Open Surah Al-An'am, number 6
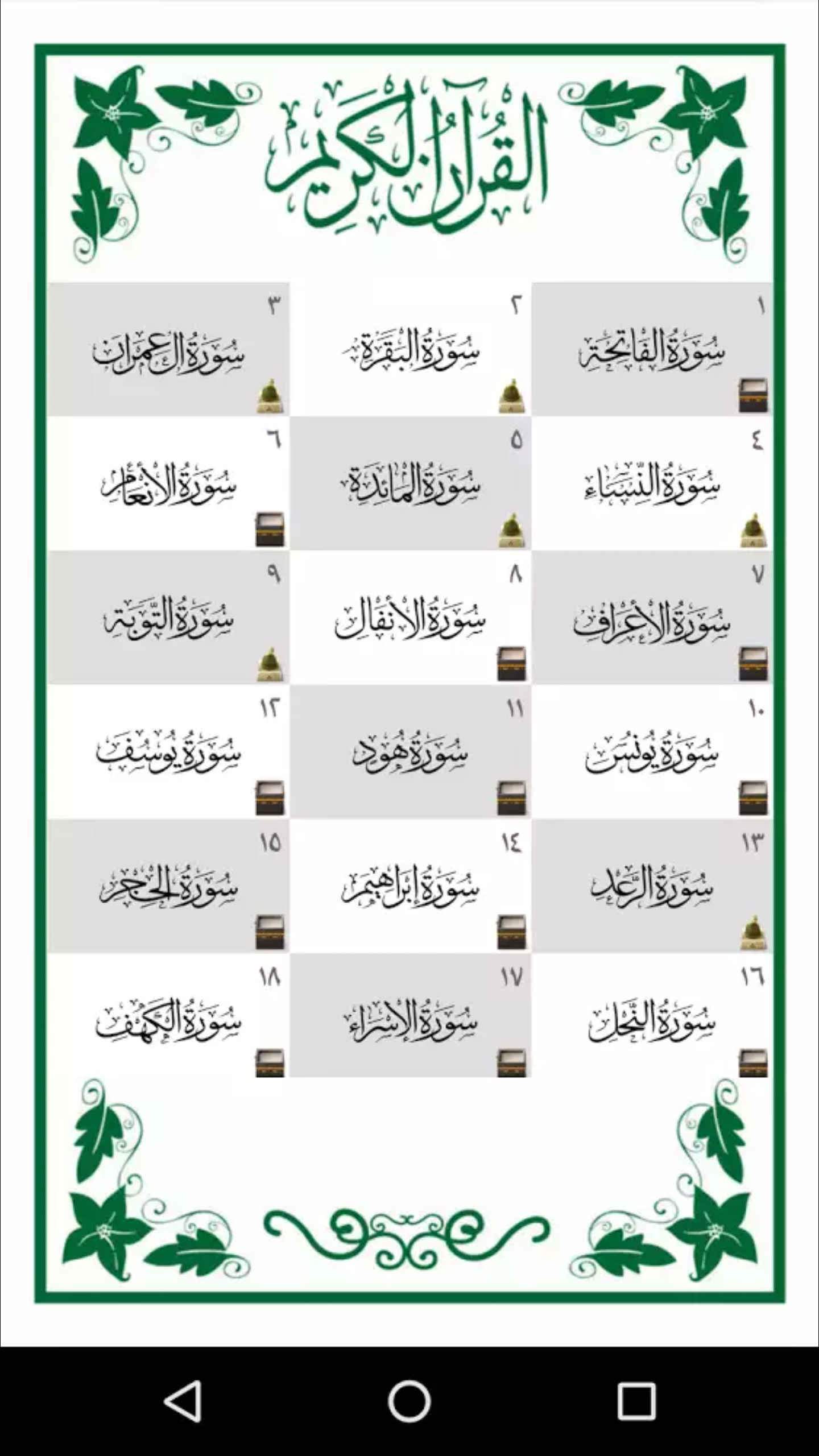 pos(169,483)
